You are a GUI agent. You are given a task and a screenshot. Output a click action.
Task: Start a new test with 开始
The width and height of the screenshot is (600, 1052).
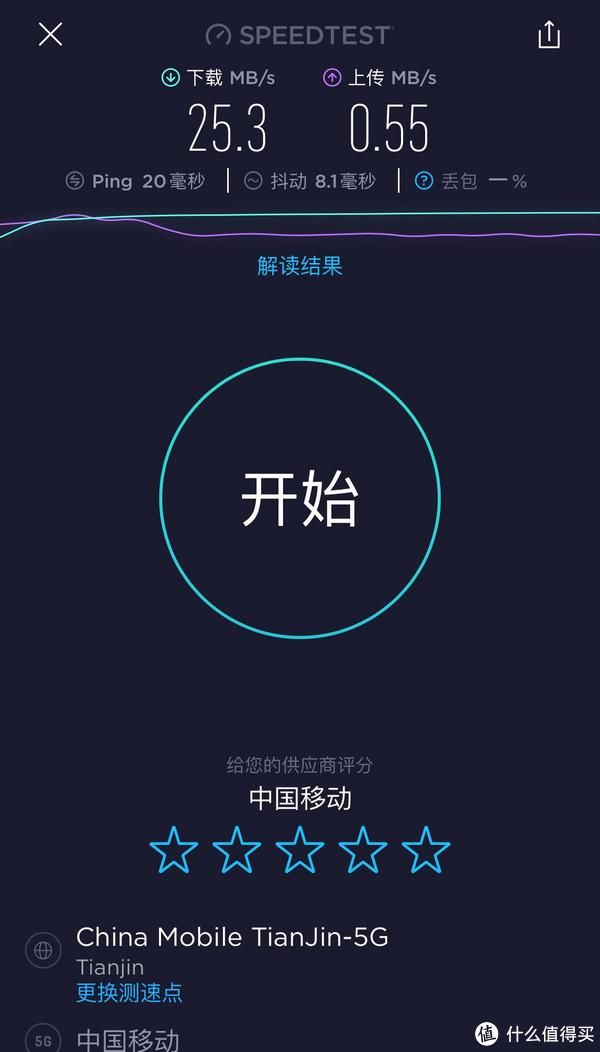pos(300,498)
